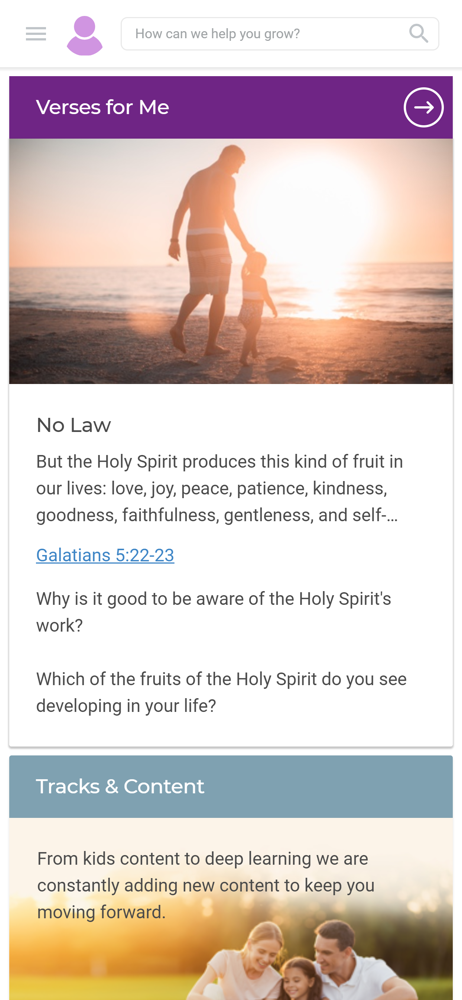
Task: Tap the "How can we help you grow?" search field
Action: tap(279, 34)
